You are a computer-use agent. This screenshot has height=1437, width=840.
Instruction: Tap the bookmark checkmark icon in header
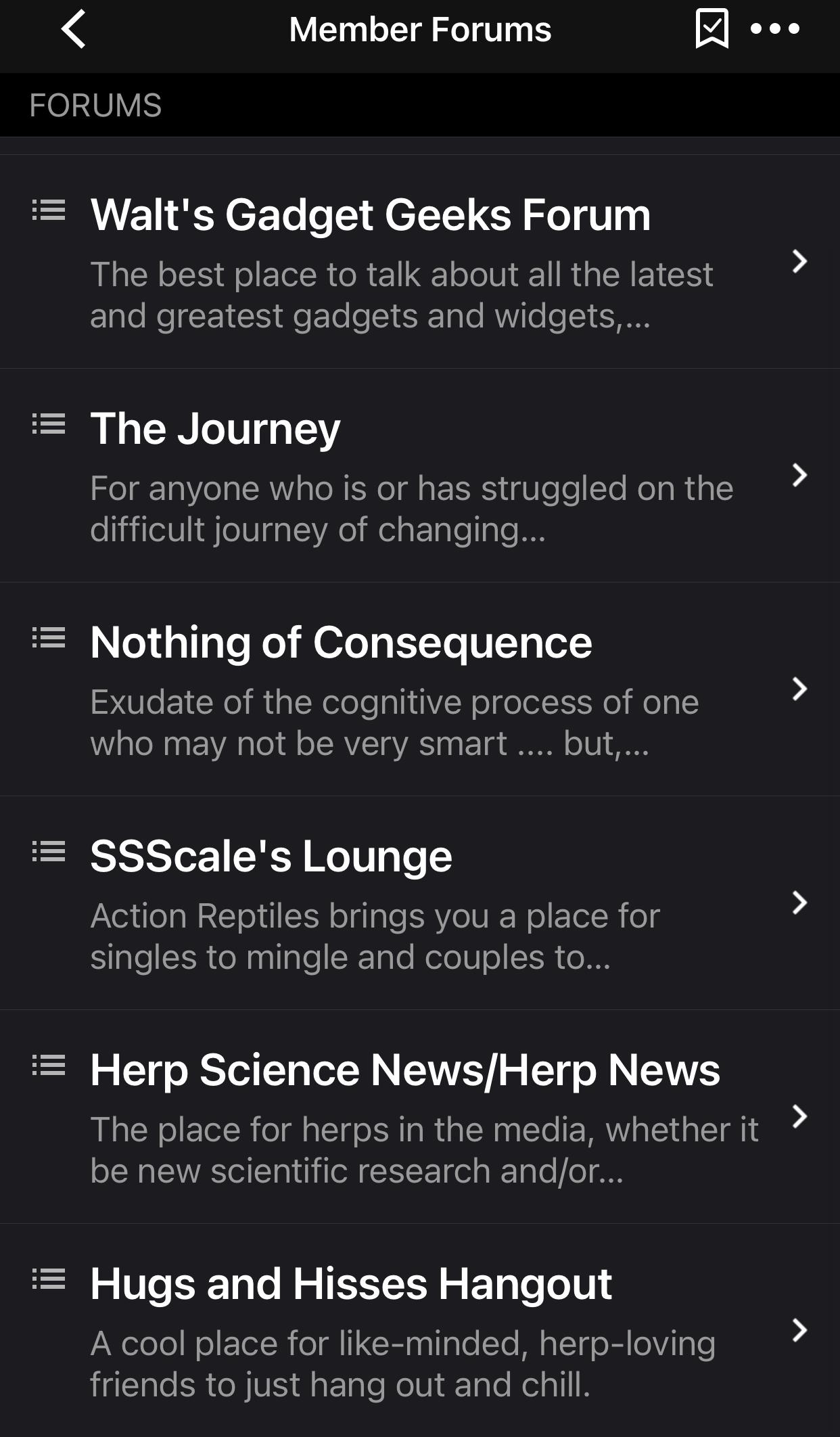(711, 29)
